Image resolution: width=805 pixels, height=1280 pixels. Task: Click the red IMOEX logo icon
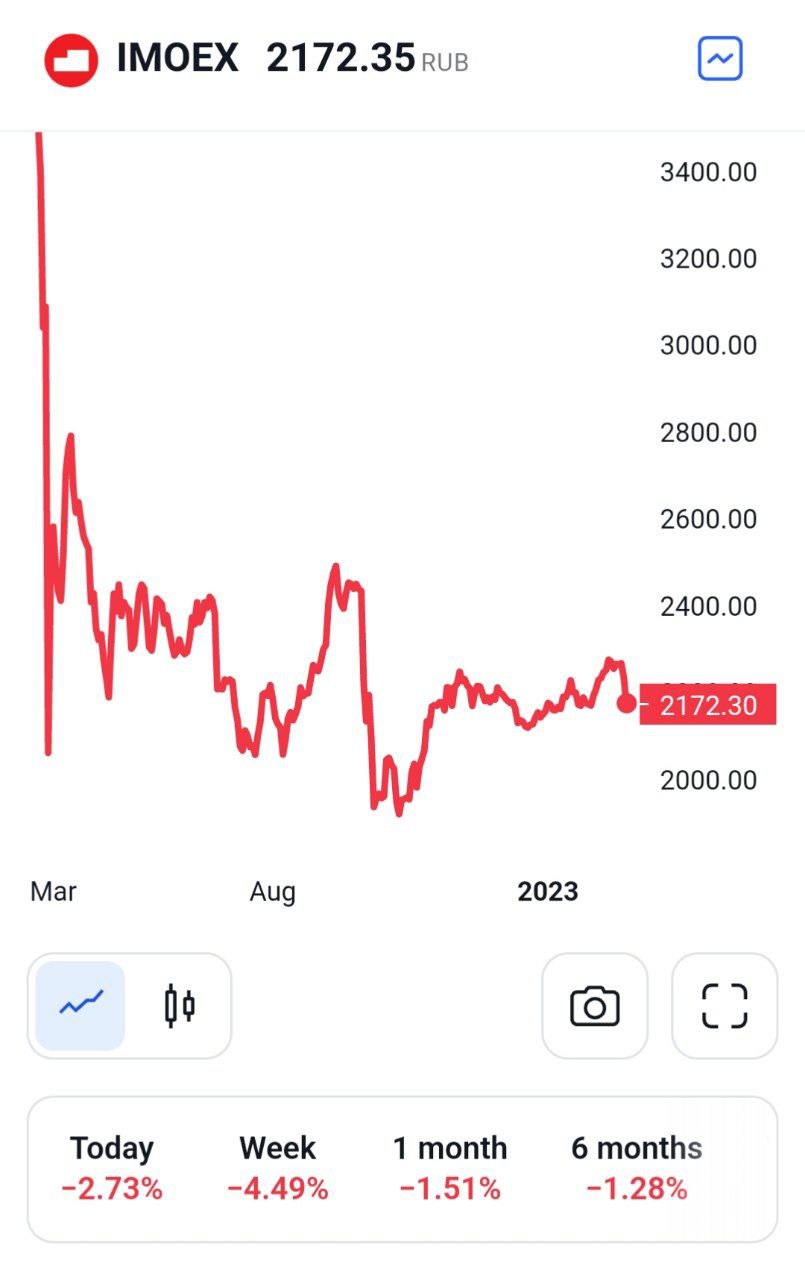click(x=70, y=58)
